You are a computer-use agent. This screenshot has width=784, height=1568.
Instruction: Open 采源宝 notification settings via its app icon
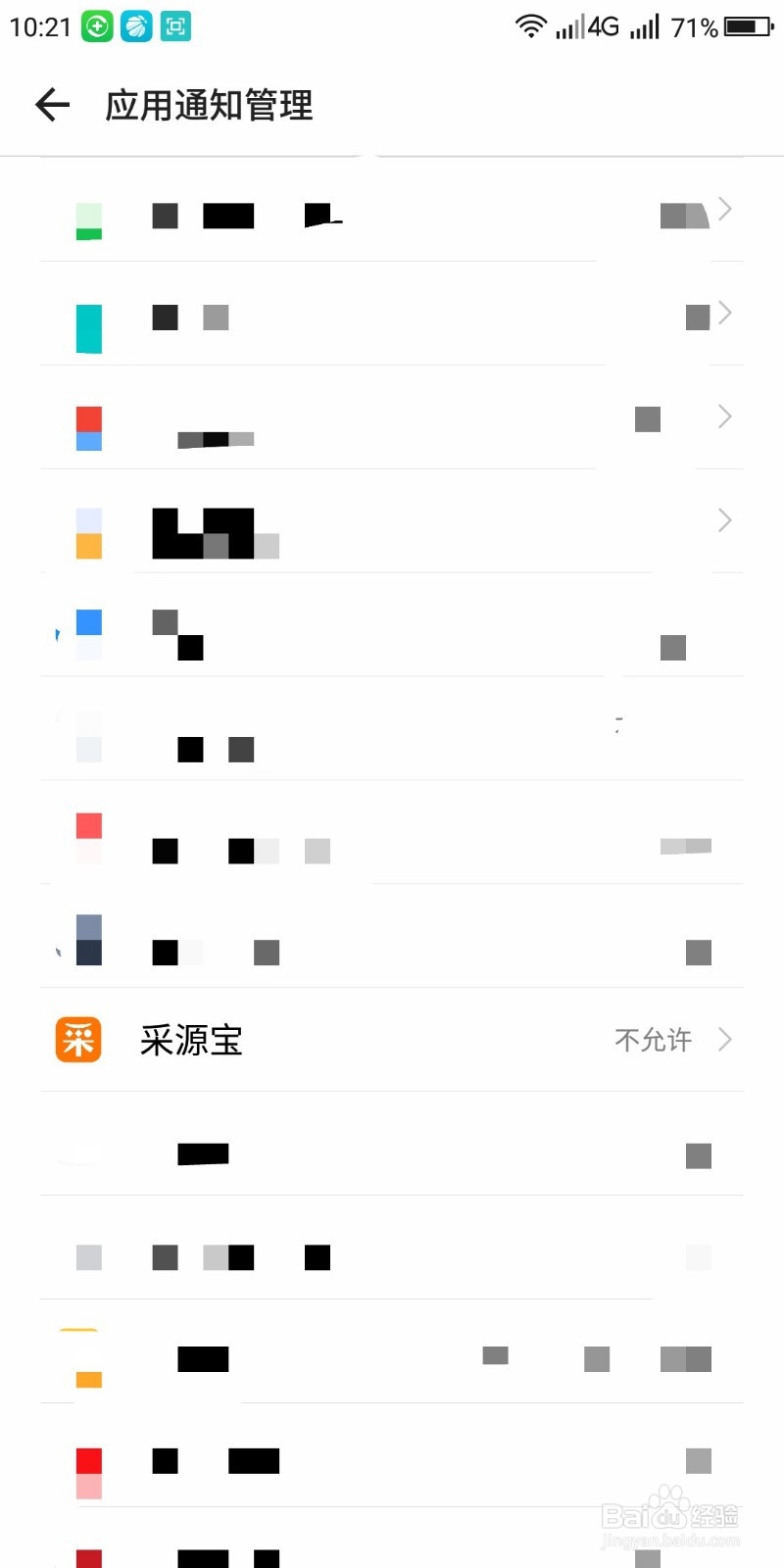point(76,1040)
